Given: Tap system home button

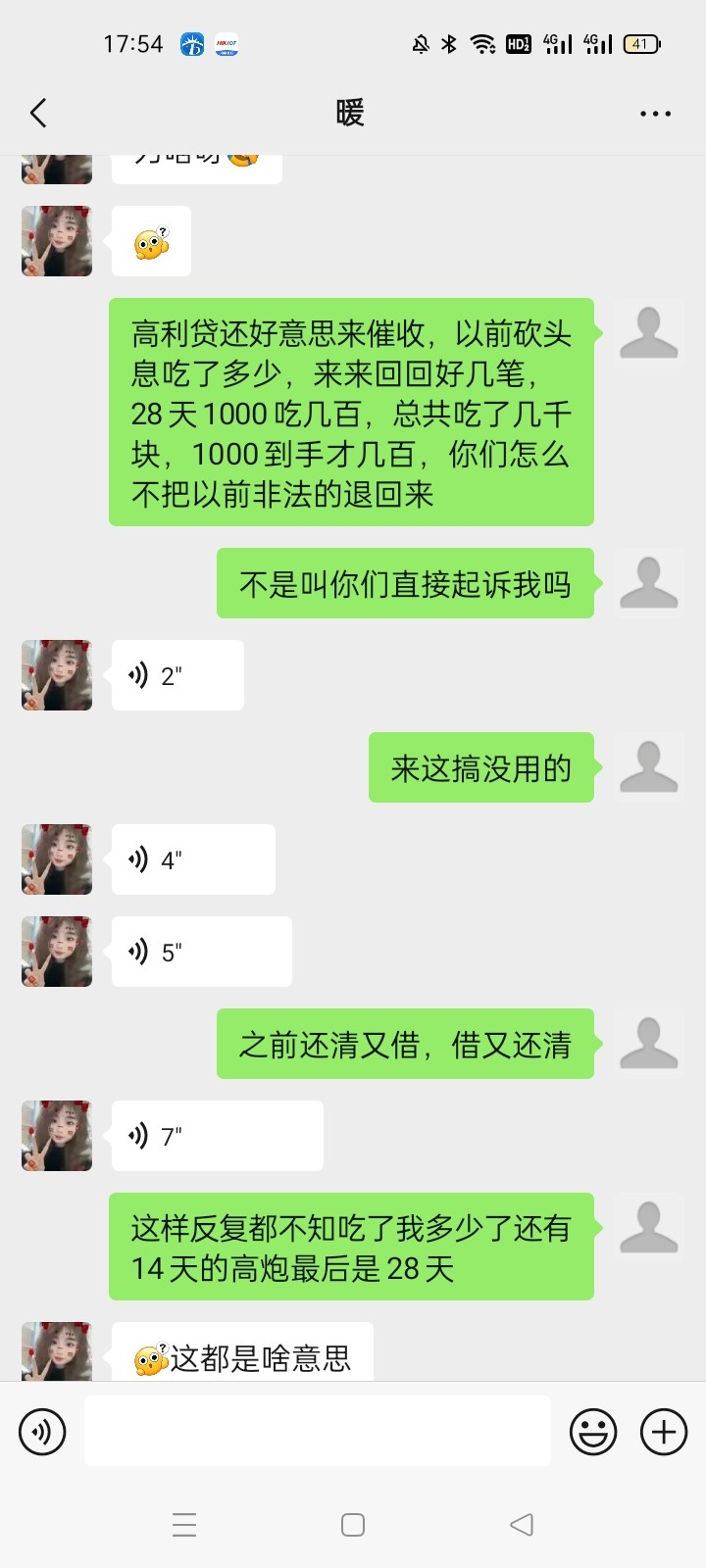Looking at the screenshot, I should [353, 1525].
